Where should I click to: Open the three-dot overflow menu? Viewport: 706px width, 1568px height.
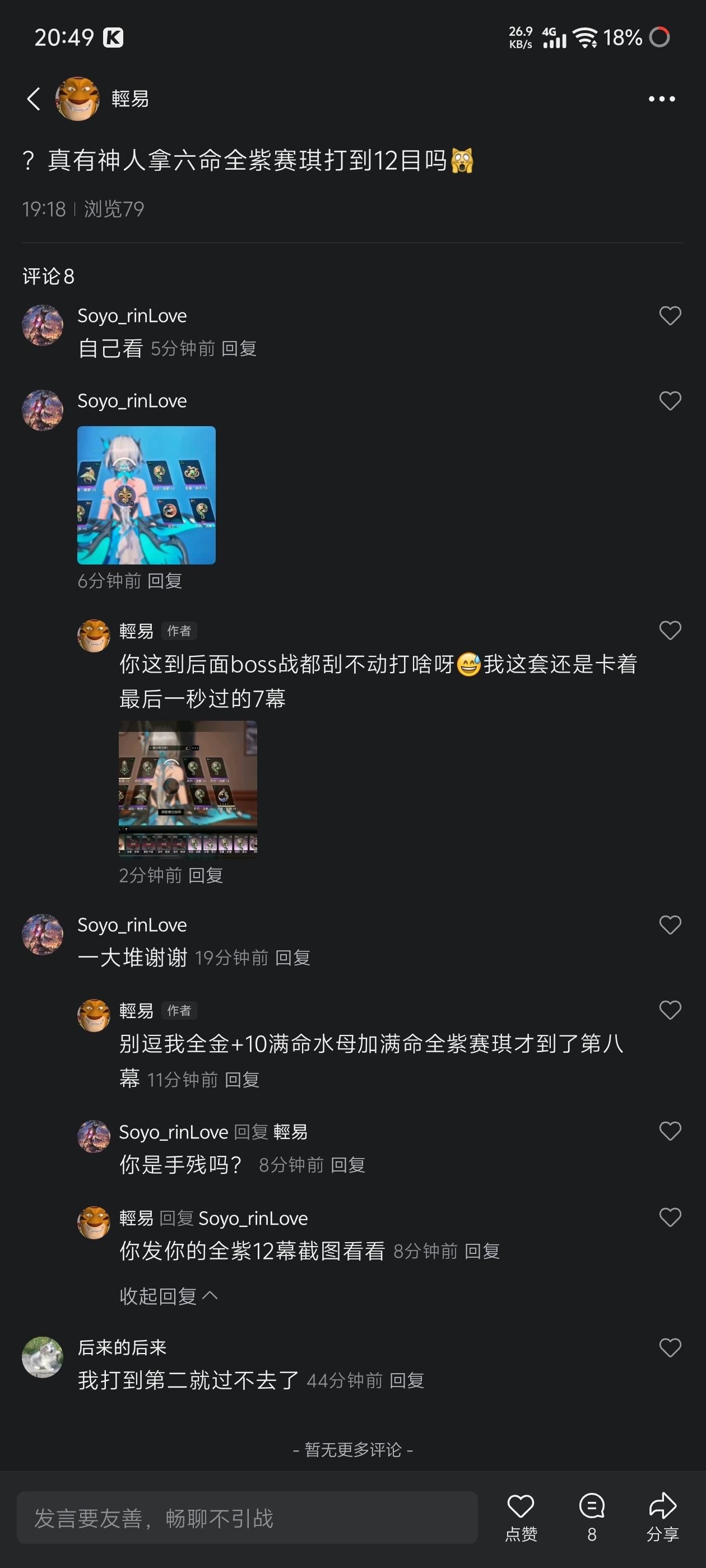click(662, 99)
